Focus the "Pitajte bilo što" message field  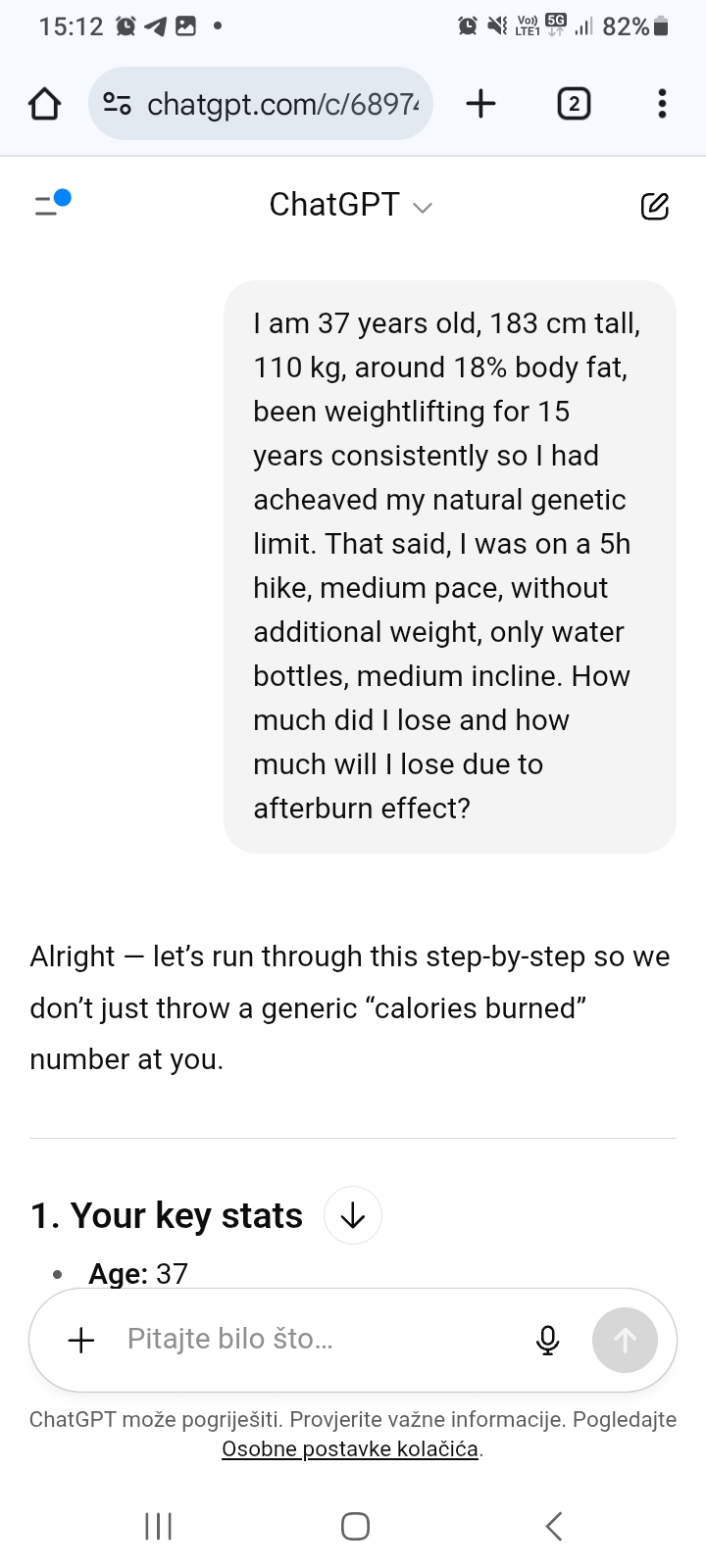(x=314, y=1340)
